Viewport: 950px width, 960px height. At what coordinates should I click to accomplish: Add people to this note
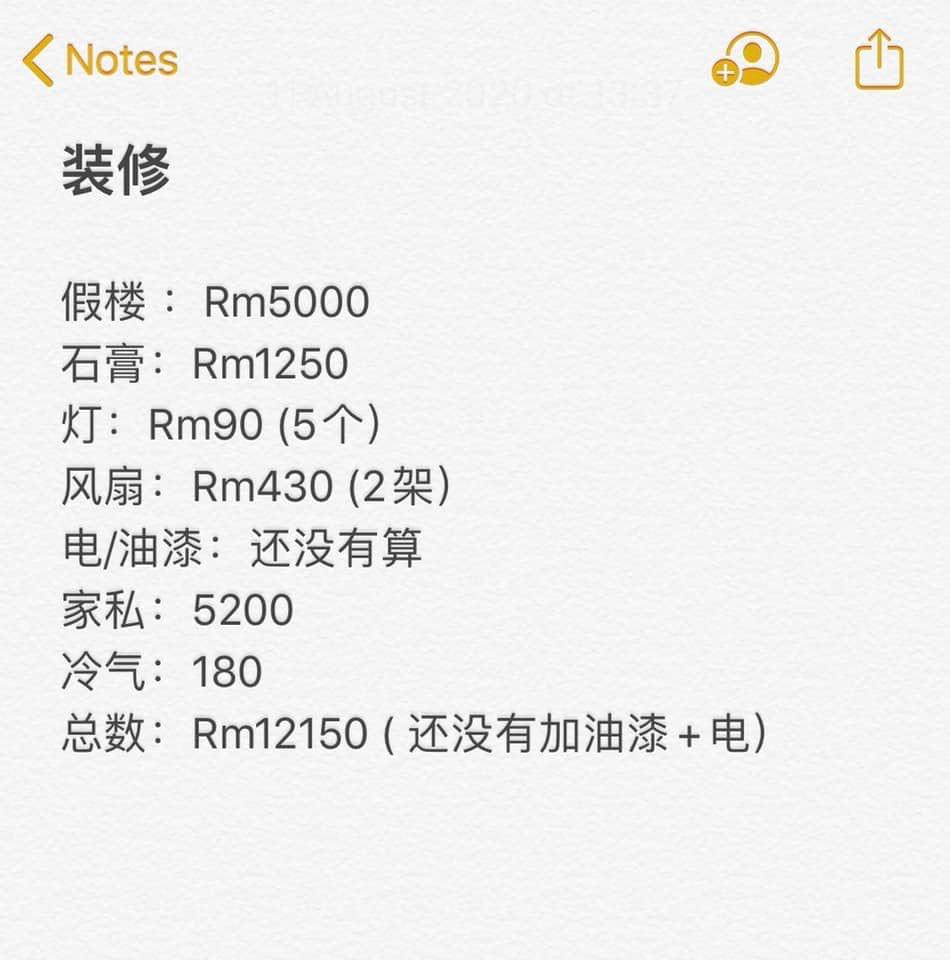[x=745, y=60]
